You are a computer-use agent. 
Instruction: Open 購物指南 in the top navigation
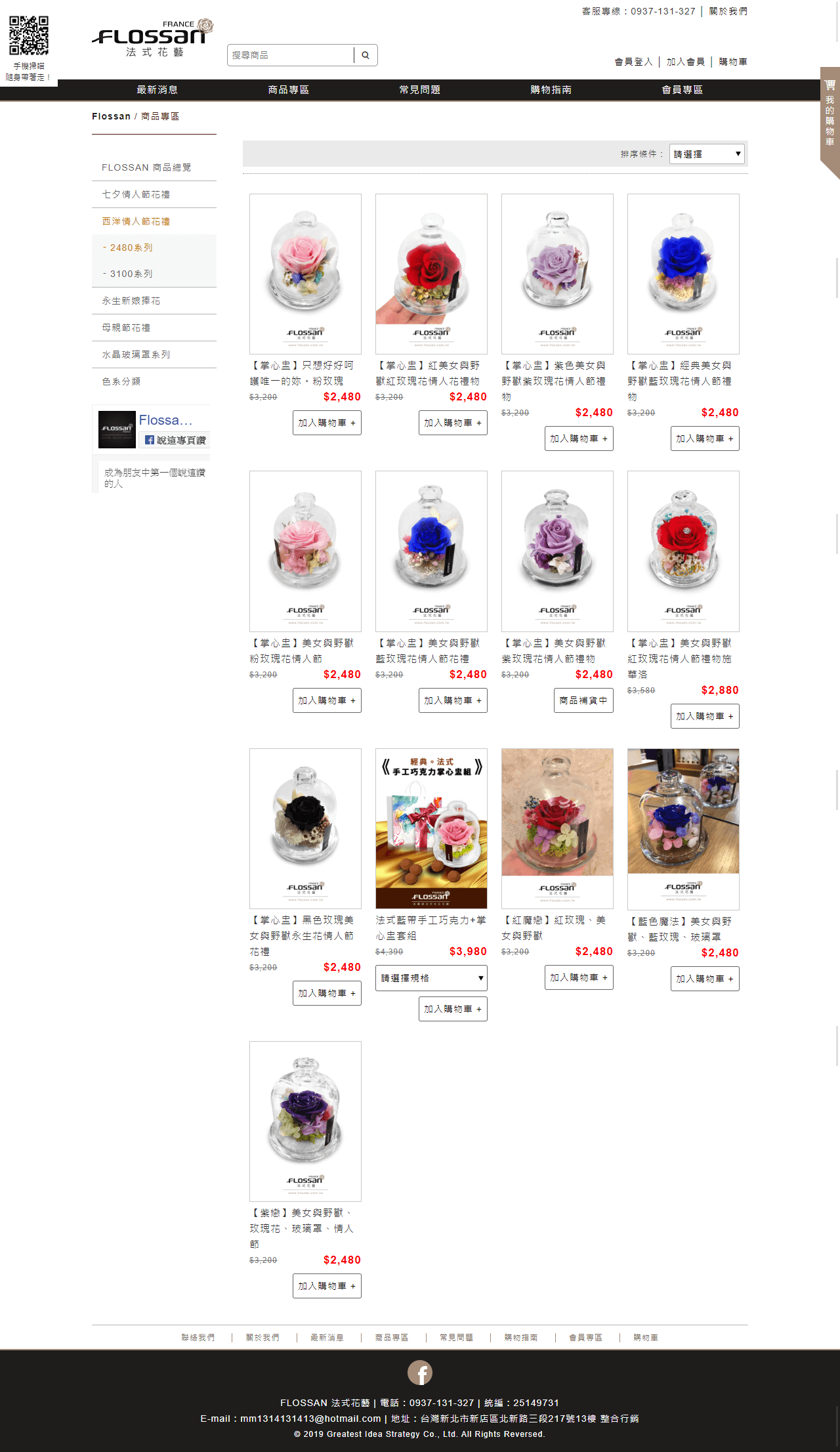551,90
